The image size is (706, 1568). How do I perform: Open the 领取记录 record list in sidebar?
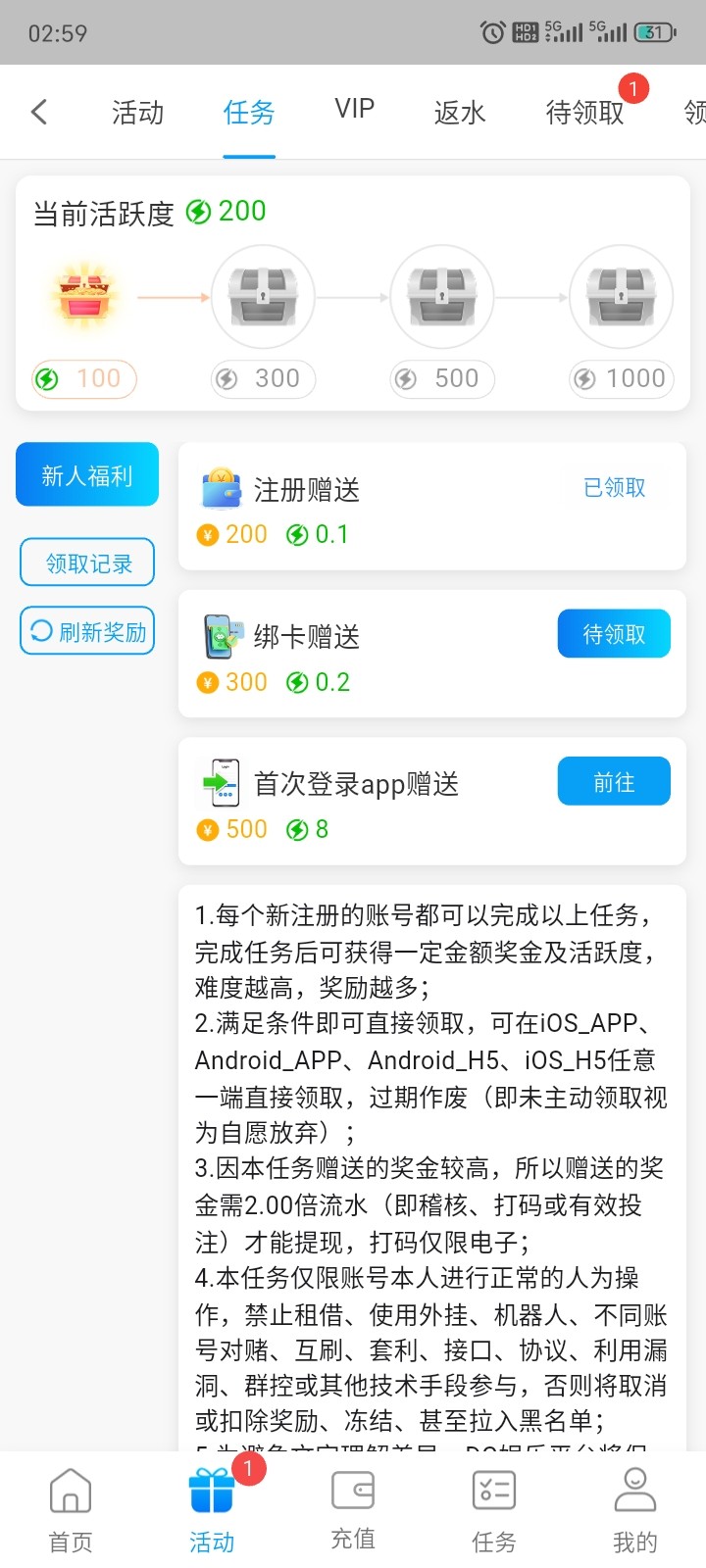coord(87,562)
